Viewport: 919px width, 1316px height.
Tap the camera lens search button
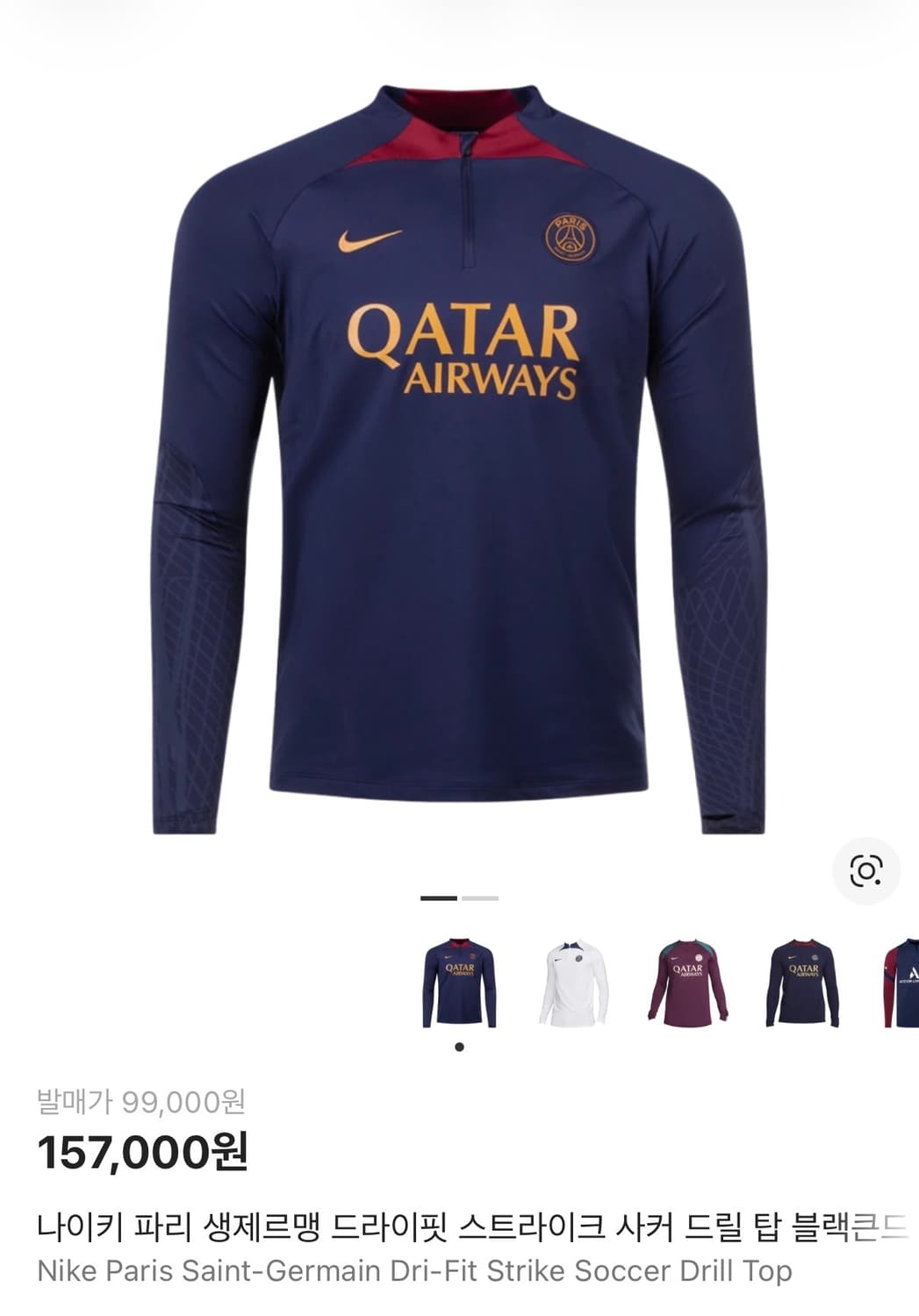[866, 869]
